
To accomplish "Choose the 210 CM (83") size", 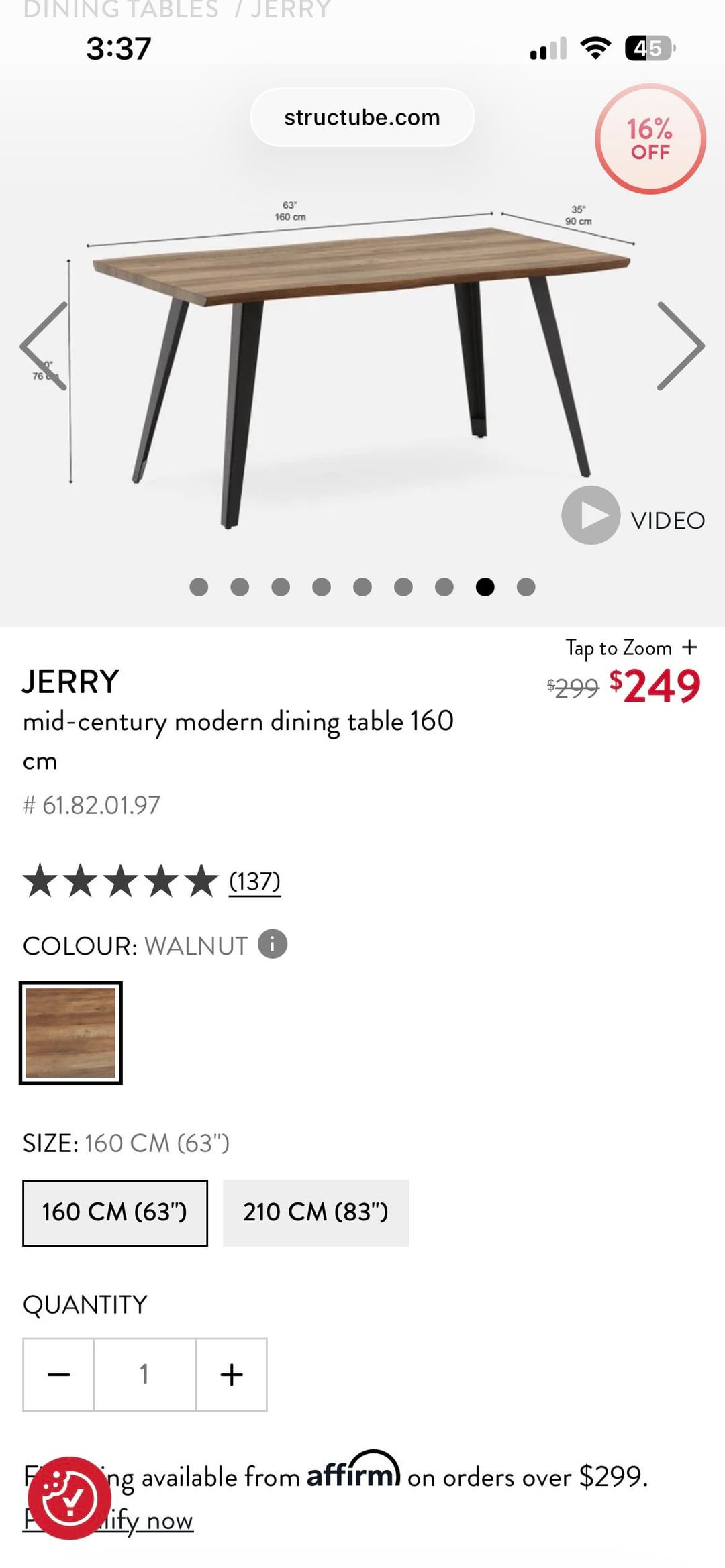I will [x=316, y=1212].
